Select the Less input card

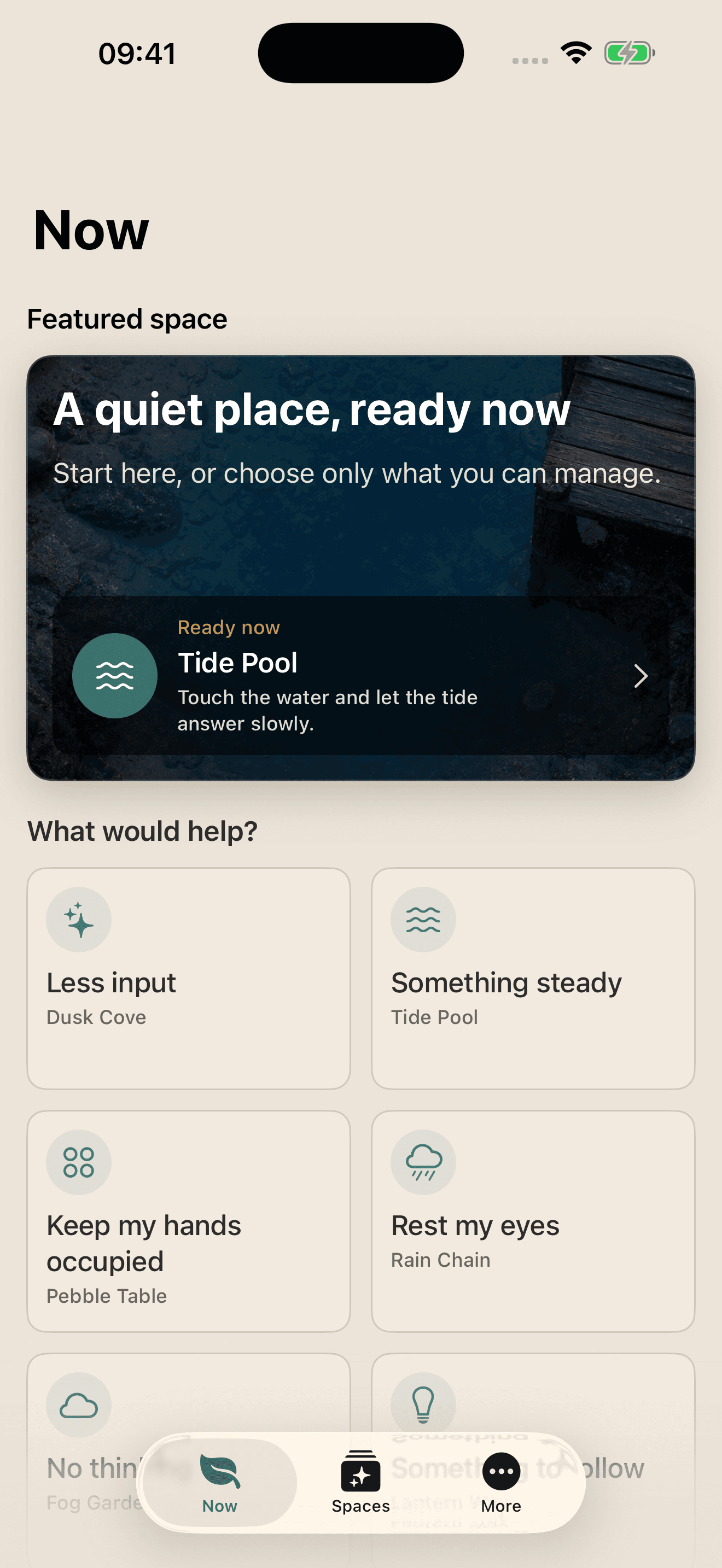click(x=189, y=978)
